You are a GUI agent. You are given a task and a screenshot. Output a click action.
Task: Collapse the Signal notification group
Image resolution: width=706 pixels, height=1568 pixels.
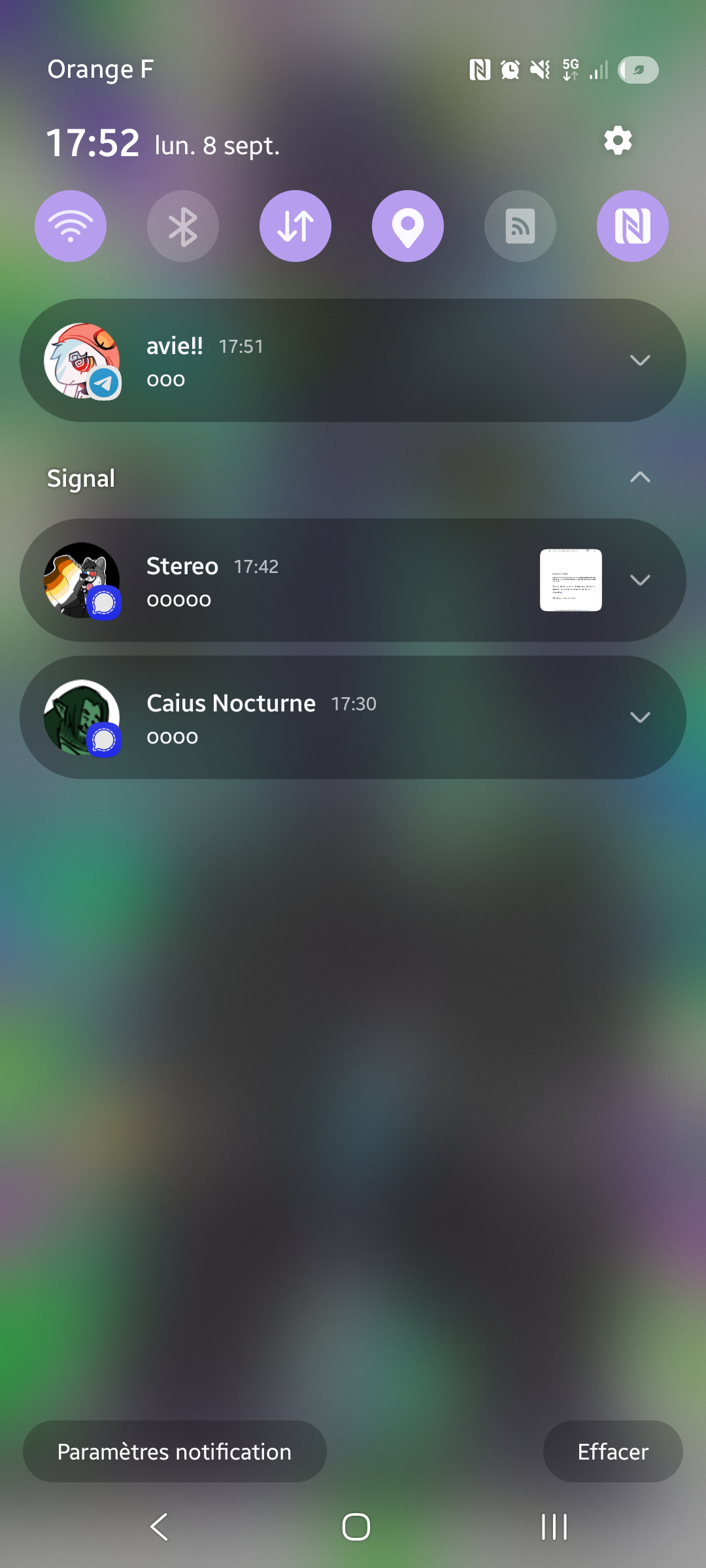click(x=640, y=478)
